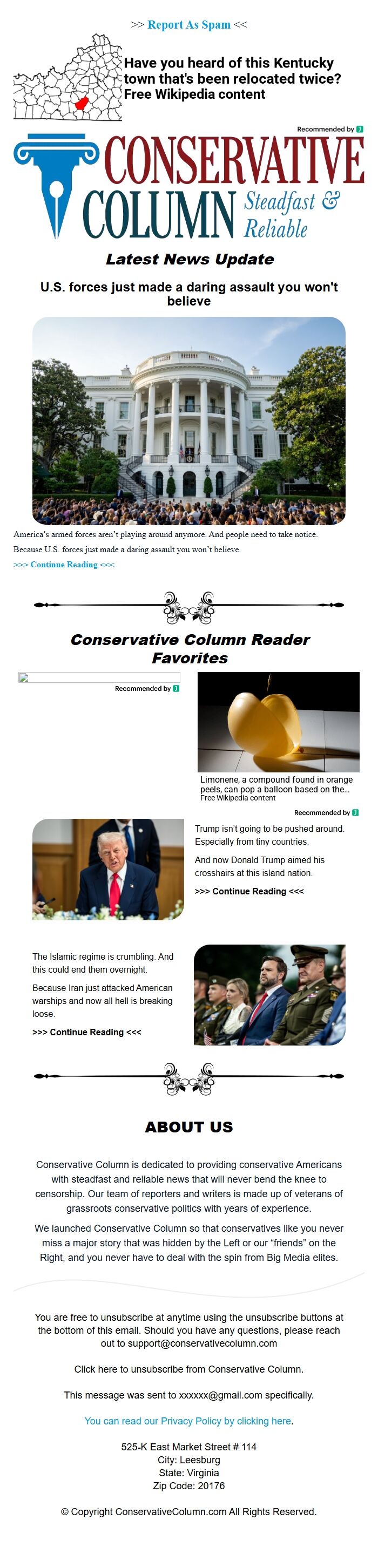Open the Trump photo article
Viewport: 378px width, 1568px height.
tap(108, 868)
